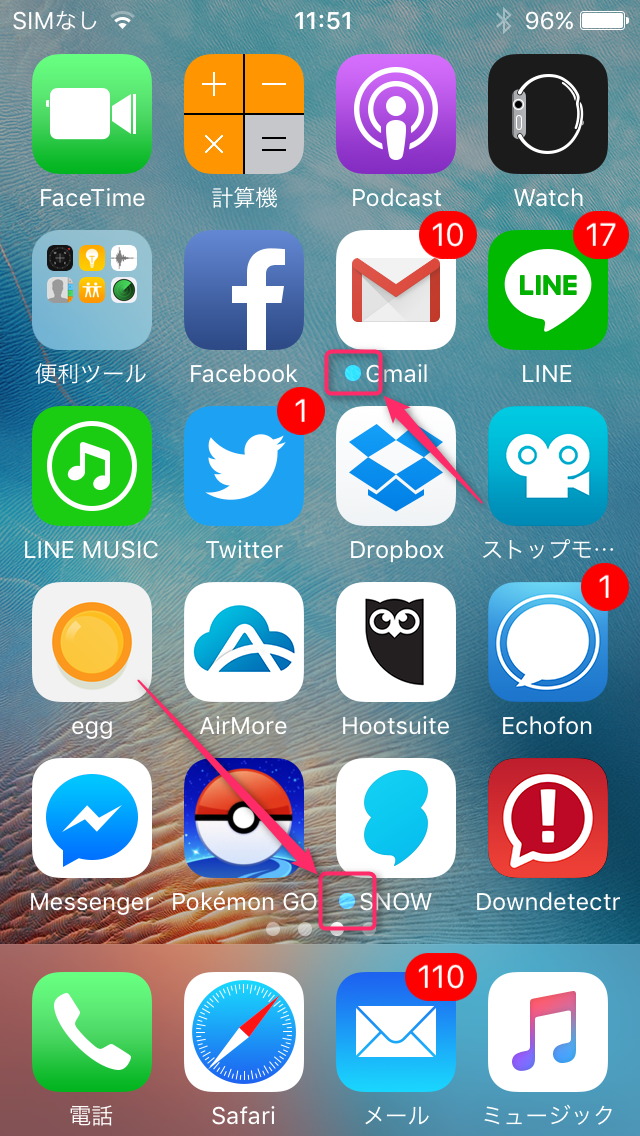
Task: Open AirMore
Action: [x=244, y=642]
